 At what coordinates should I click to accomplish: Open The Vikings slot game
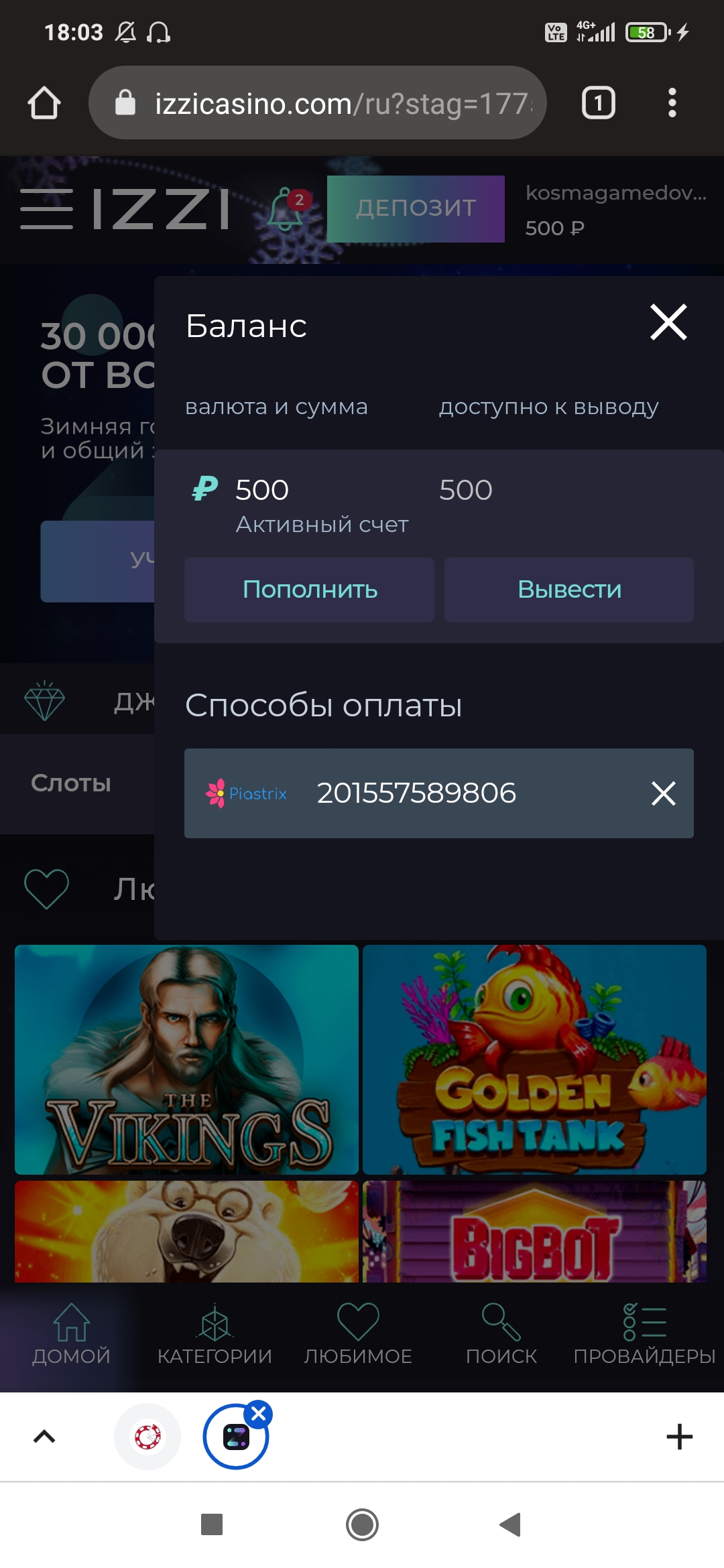[x=186, y=1059]
